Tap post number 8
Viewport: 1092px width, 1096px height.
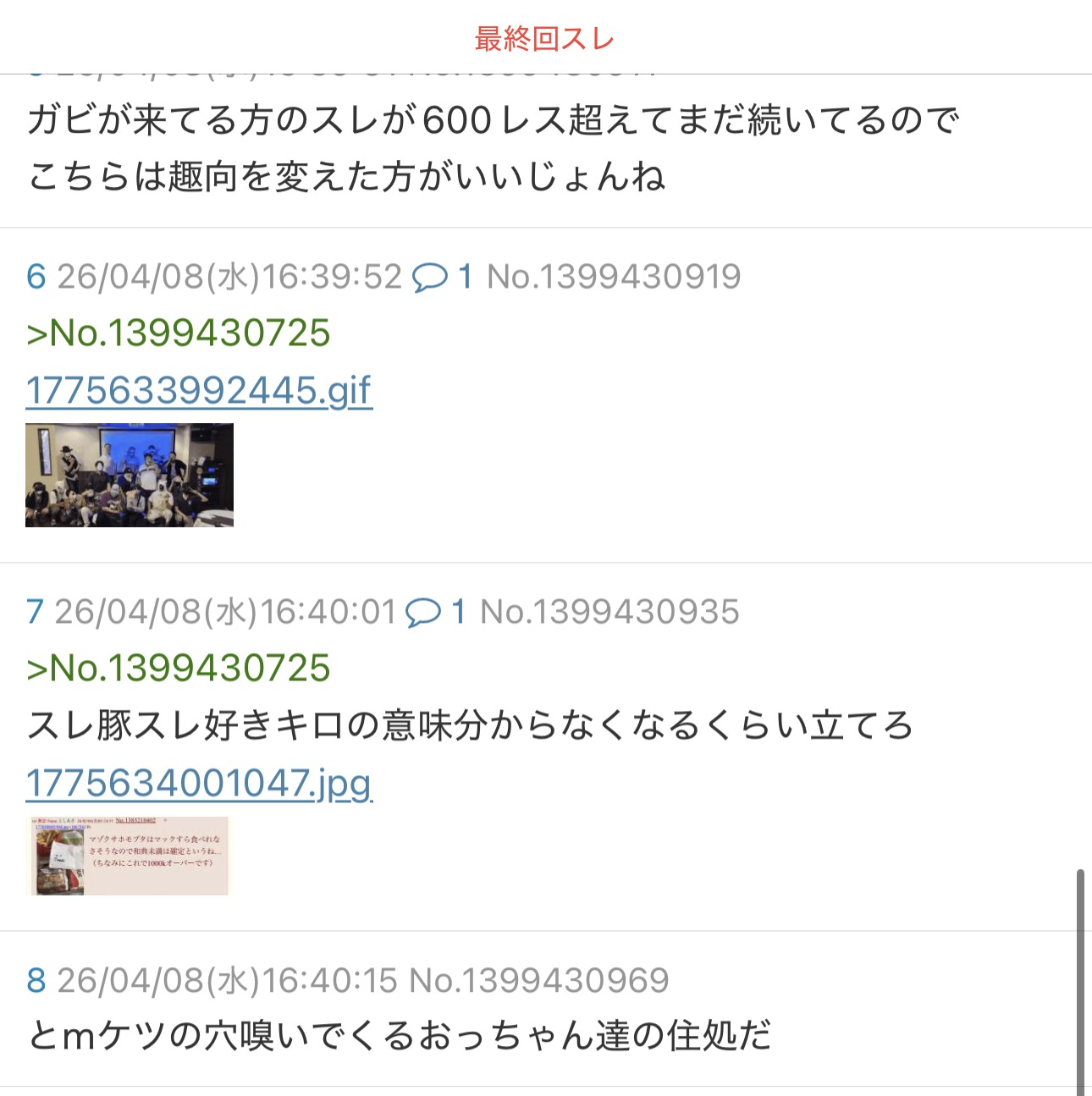pos(36,980)
